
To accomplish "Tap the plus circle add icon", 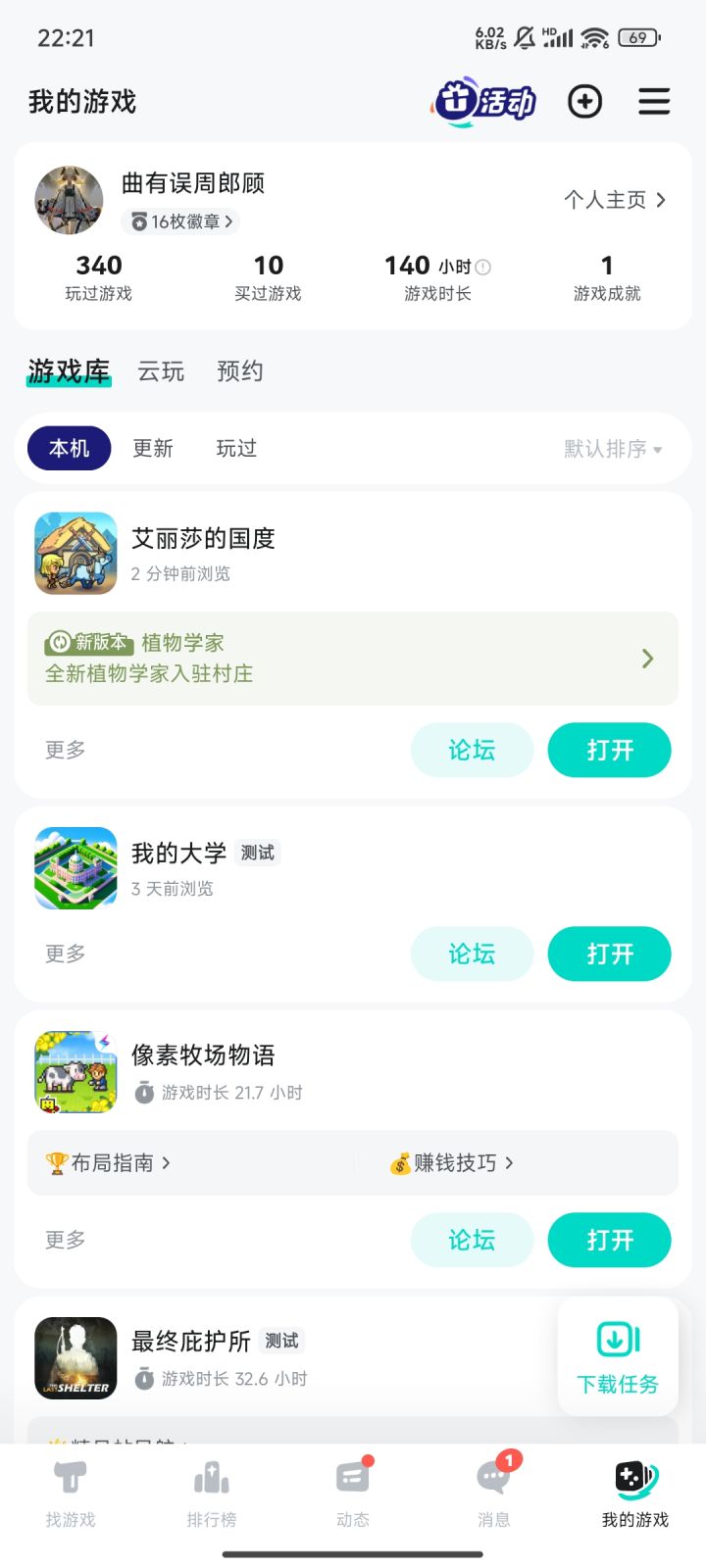I will (584, 101).
